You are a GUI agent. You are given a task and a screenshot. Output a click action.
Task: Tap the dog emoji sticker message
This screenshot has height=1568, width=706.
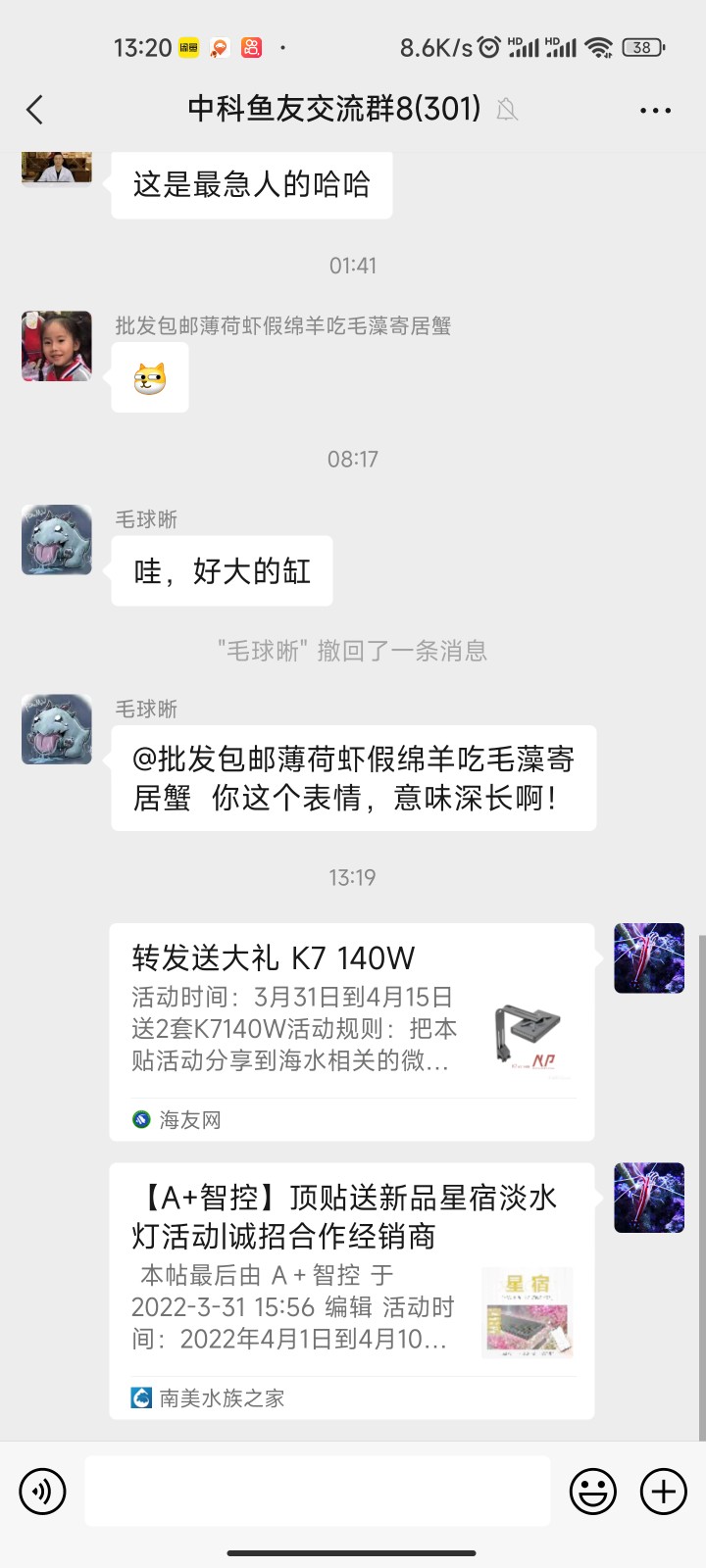click(x=150, y=377)
